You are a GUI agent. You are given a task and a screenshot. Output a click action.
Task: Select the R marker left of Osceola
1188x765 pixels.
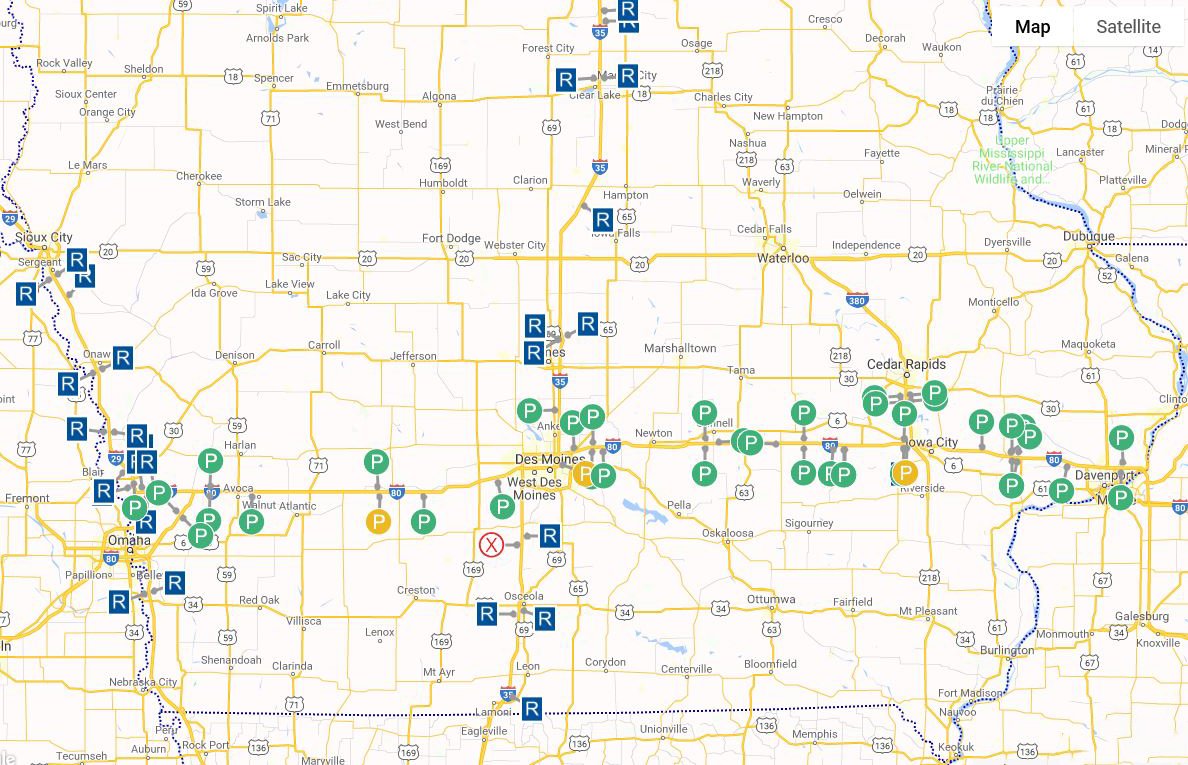pyautogui.click(x=486, y=614)
